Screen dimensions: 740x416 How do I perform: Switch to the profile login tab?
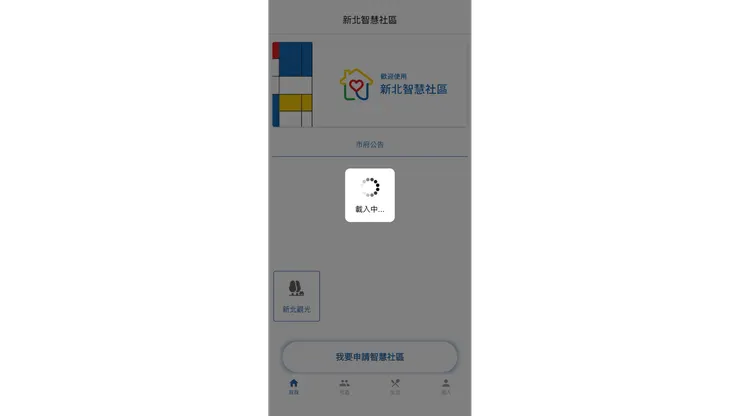pos(446,386)
